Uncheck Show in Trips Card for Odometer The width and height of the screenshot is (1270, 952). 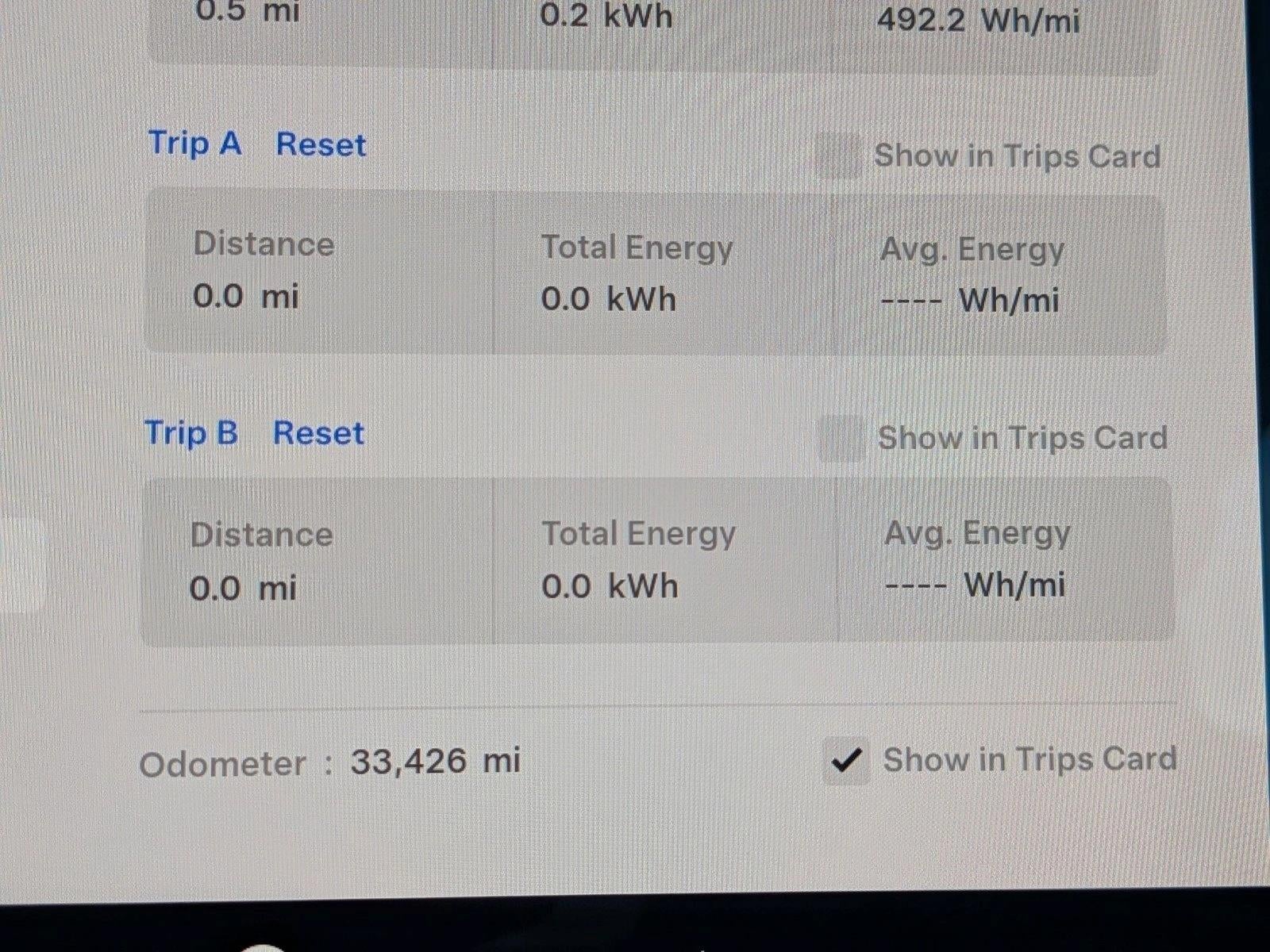pos(846,761)
